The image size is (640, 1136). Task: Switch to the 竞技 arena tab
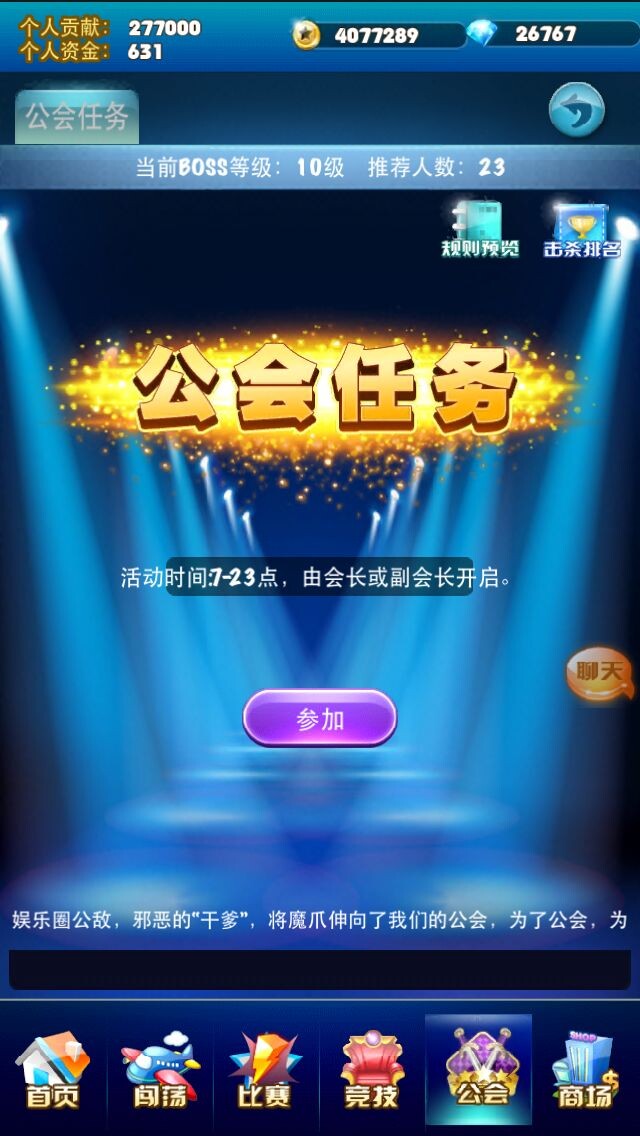pos(372,1070)
